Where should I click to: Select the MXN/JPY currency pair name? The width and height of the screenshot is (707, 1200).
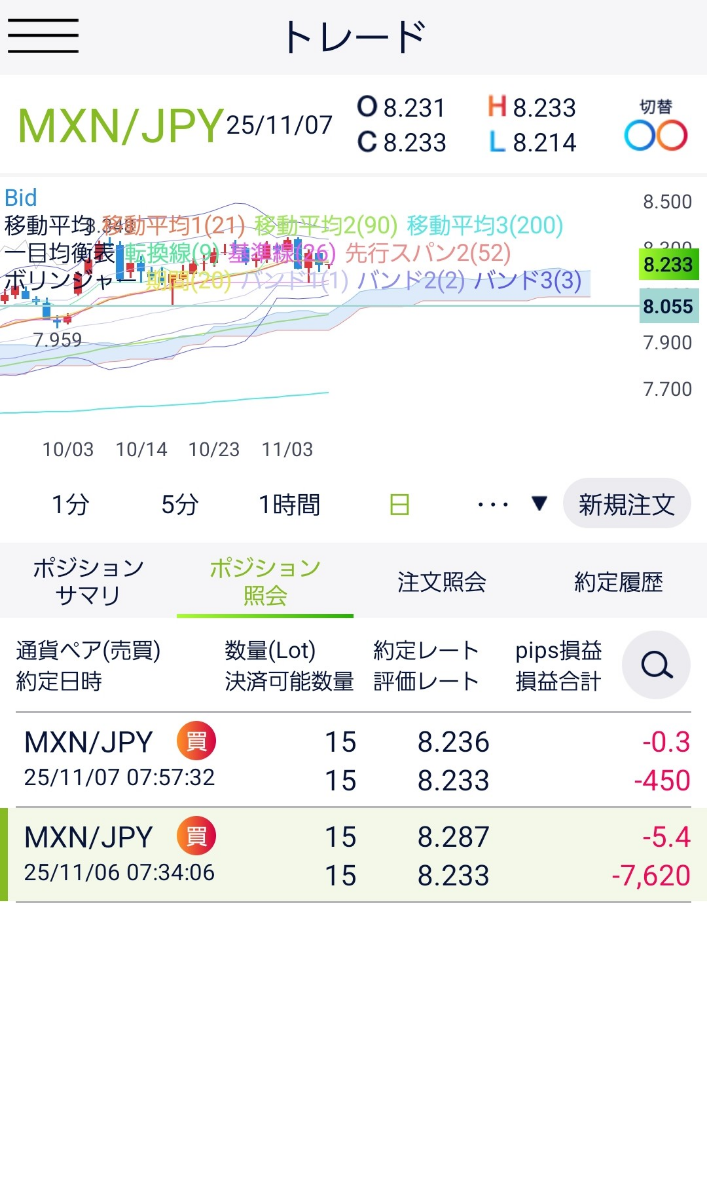click(x=120, y=126)
